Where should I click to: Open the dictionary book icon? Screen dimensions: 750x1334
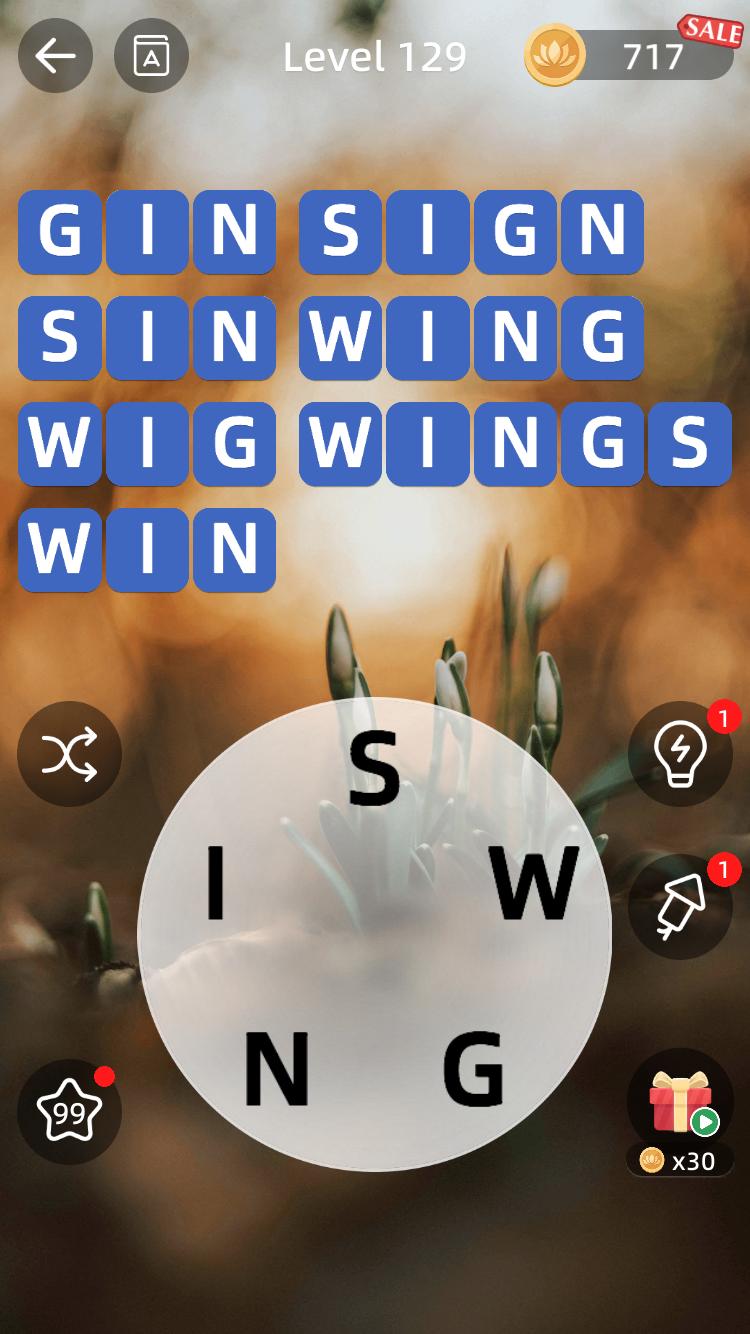click(151, 56)
